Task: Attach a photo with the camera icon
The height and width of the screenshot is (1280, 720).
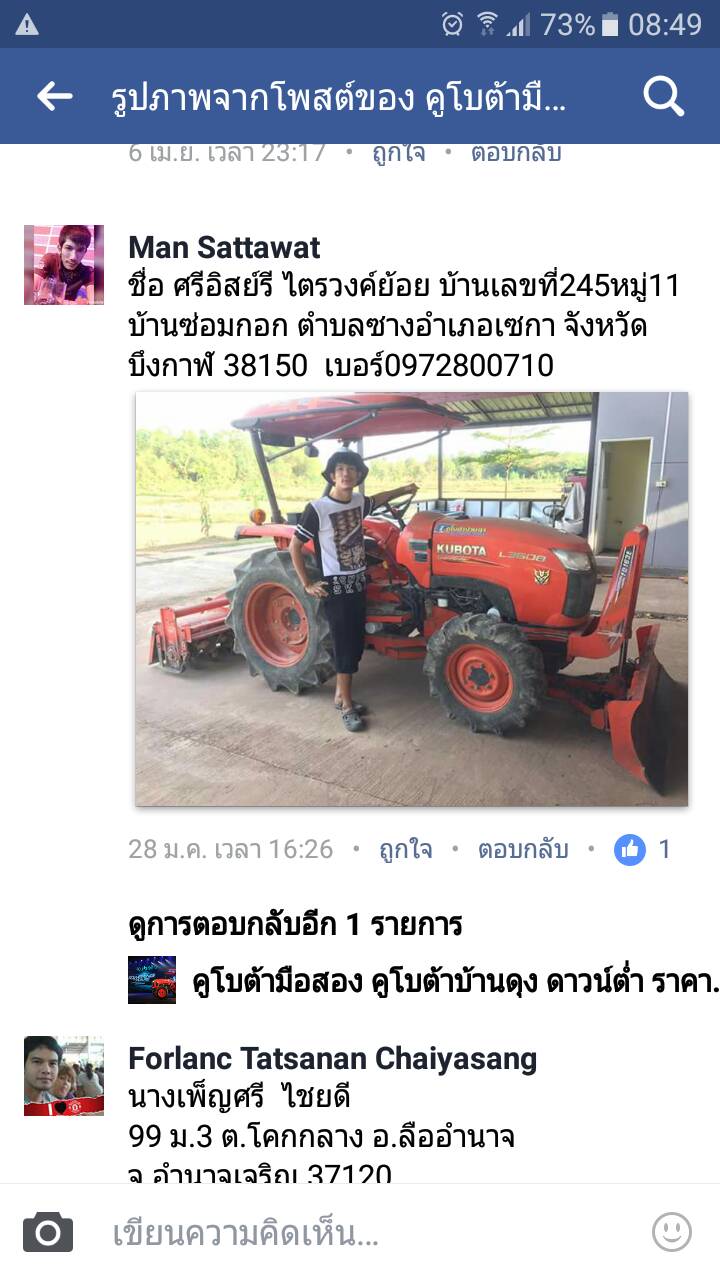Action: click(48, 1233)
